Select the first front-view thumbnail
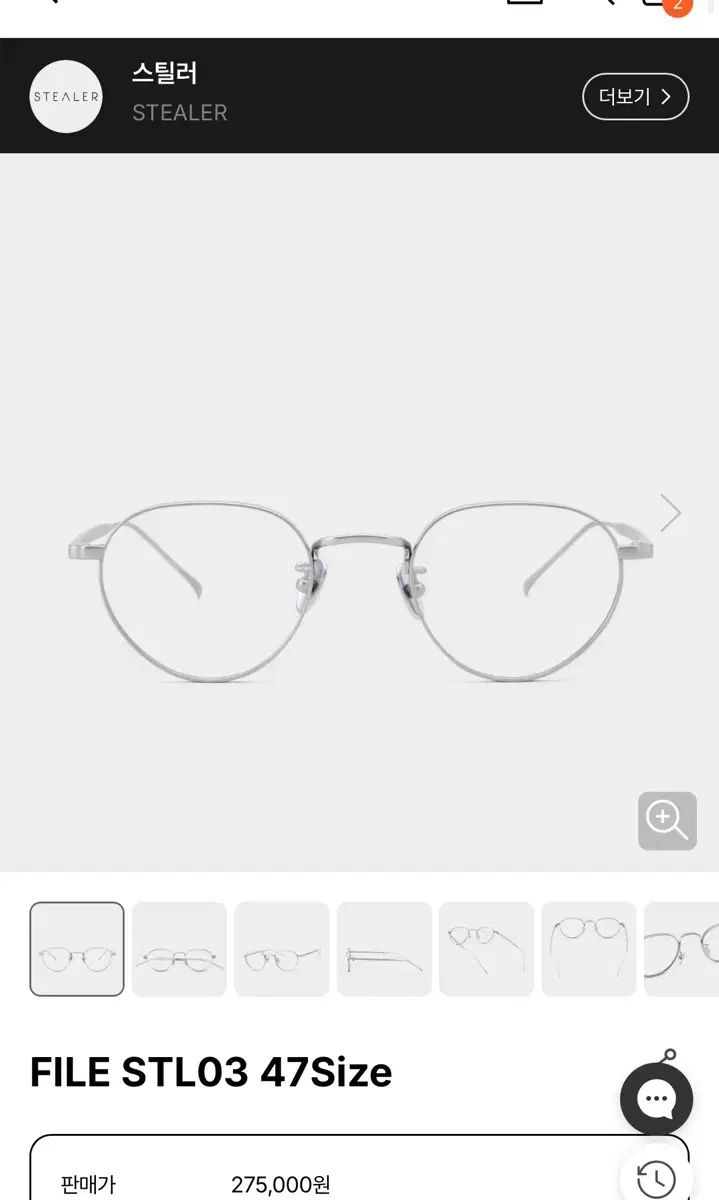This screenshot has height=1200, width=719. (77, 949)
